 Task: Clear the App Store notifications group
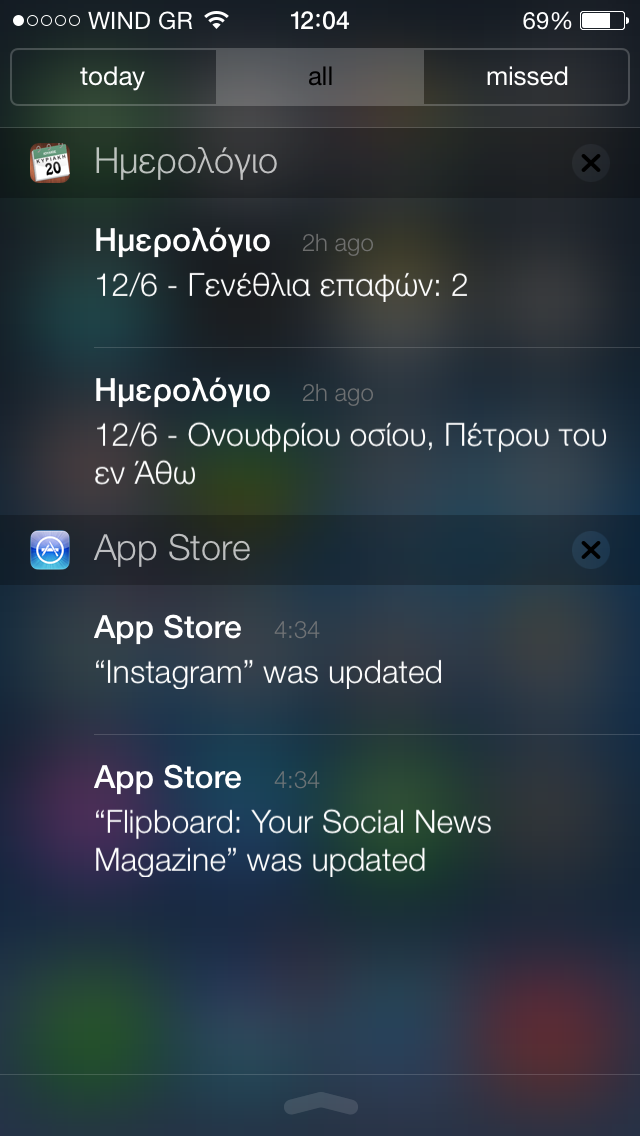pyautogui.click(x=591, y=550)
